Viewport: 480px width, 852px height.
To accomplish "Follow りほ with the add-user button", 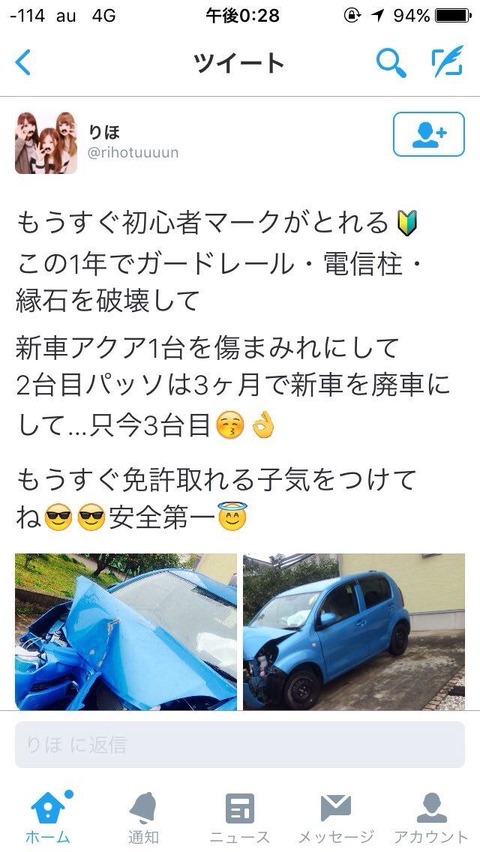I will click(x=429, y=134).
